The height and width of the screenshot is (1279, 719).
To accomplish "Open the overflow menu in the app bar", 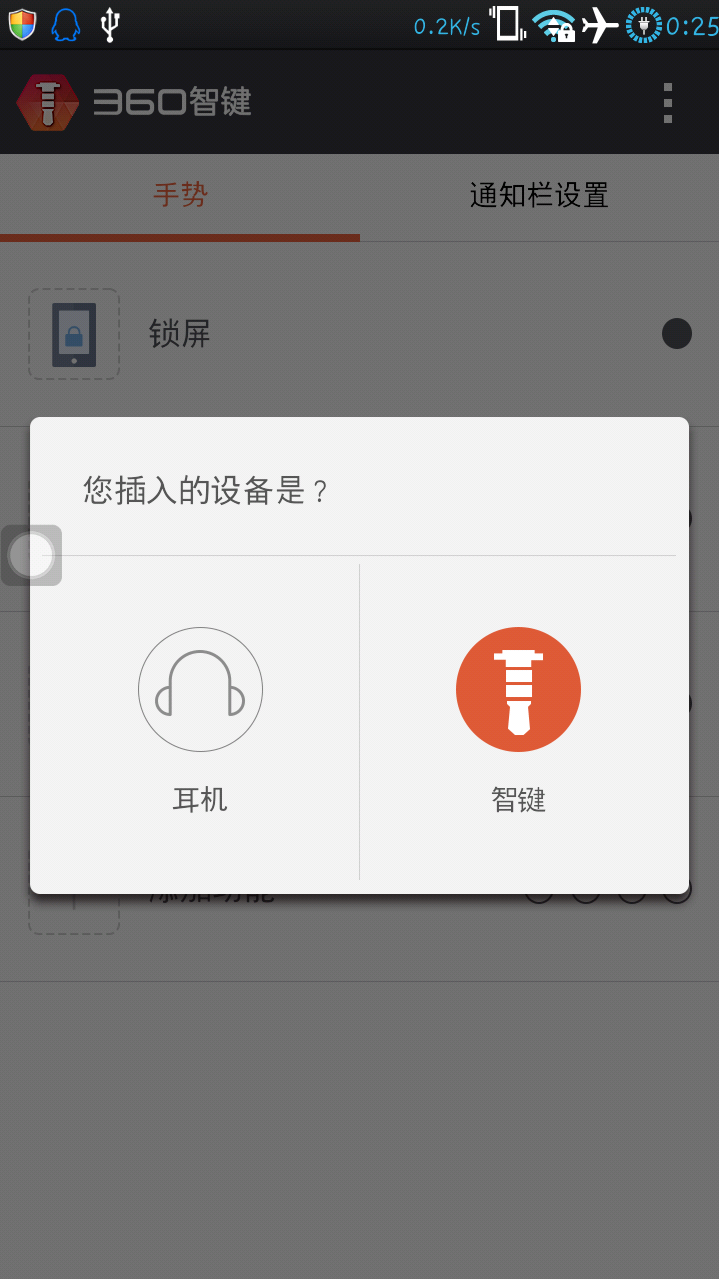I will click(667, 102).
